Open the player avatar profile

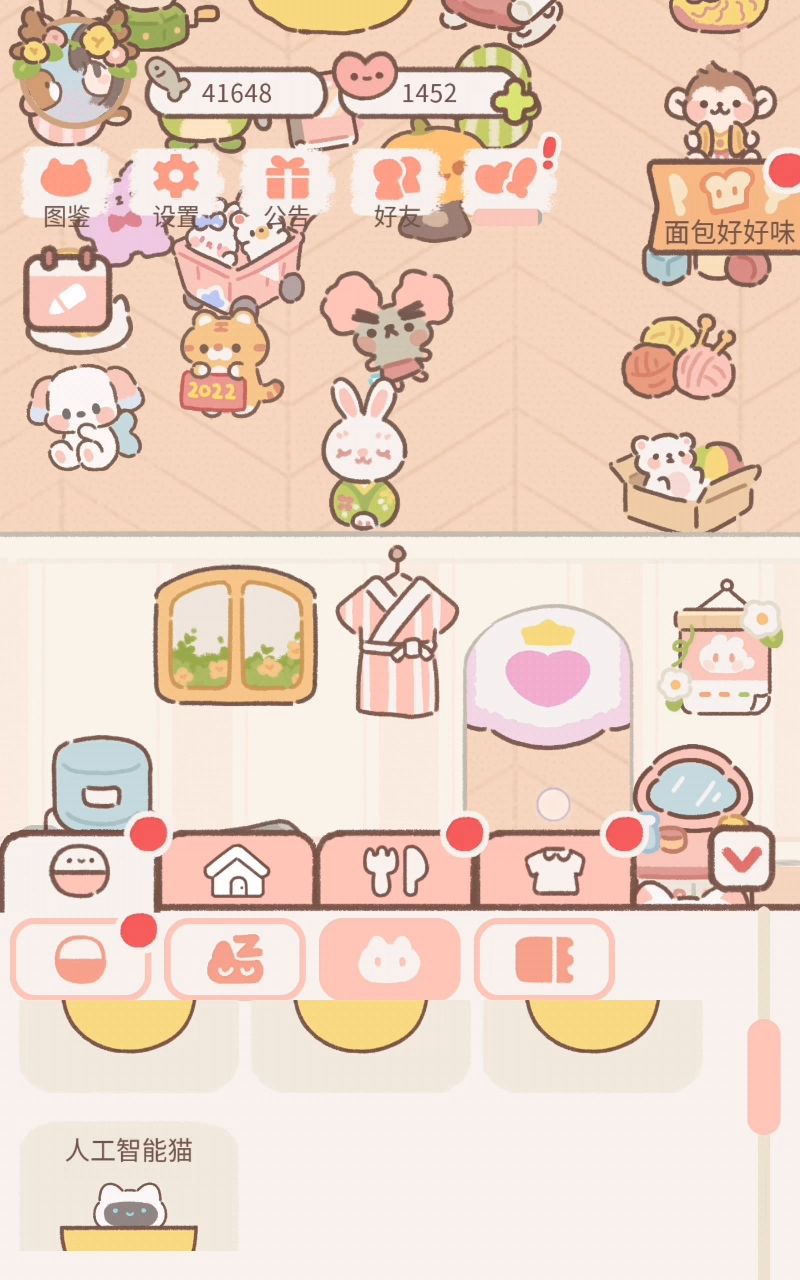[72, 72]
